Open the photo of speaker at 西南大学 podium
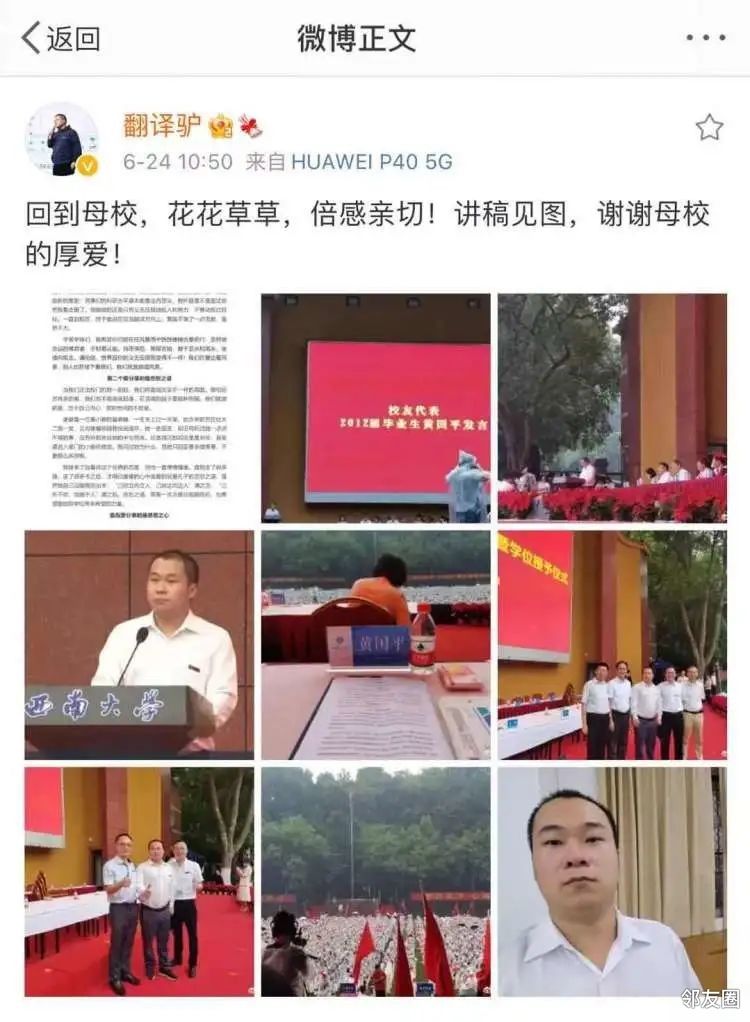The image size is (750, 1022). (139, 644)
